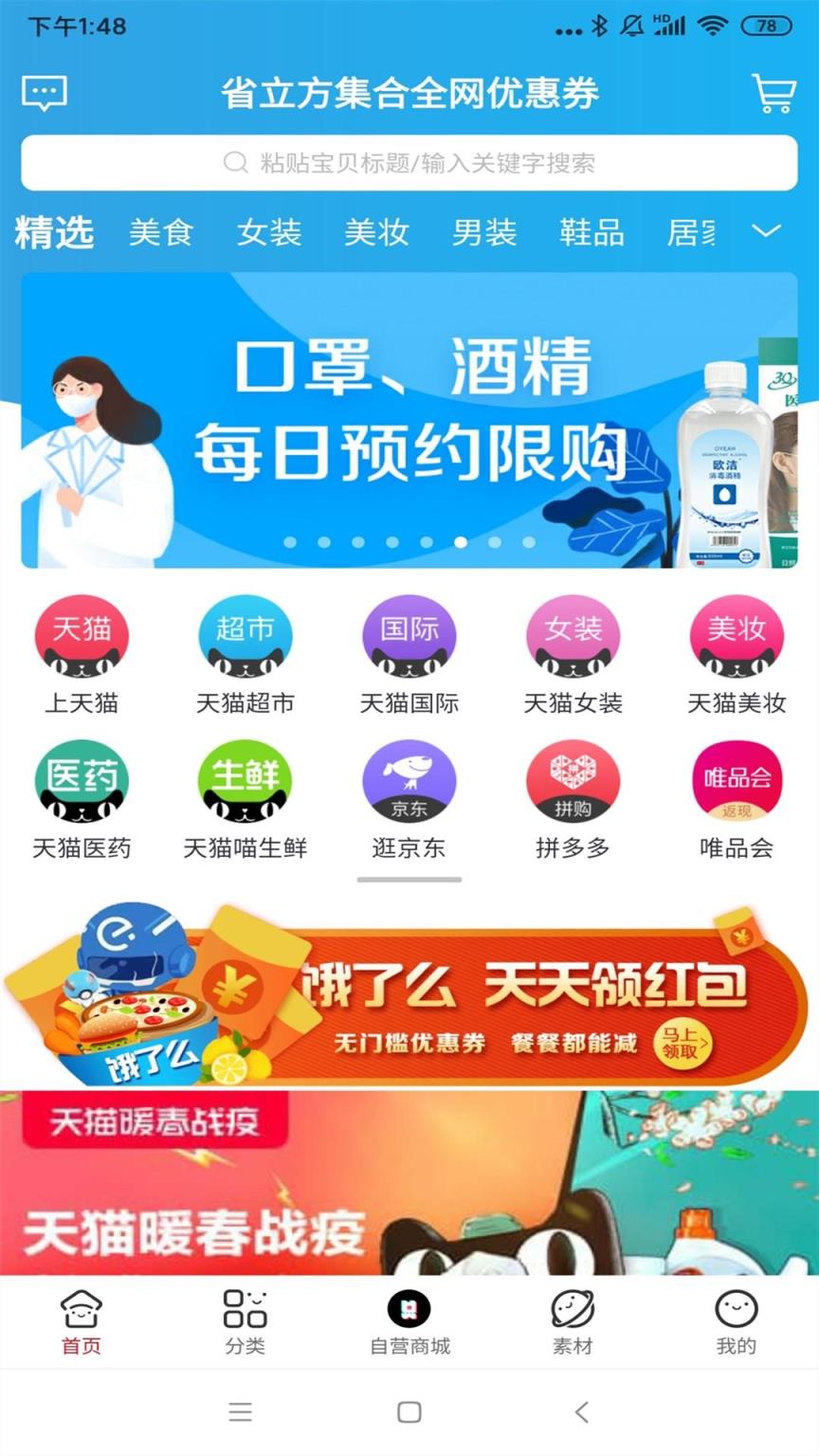
Task: Select the 天猫美妆 beauty icon
Action: click(737, 638)
